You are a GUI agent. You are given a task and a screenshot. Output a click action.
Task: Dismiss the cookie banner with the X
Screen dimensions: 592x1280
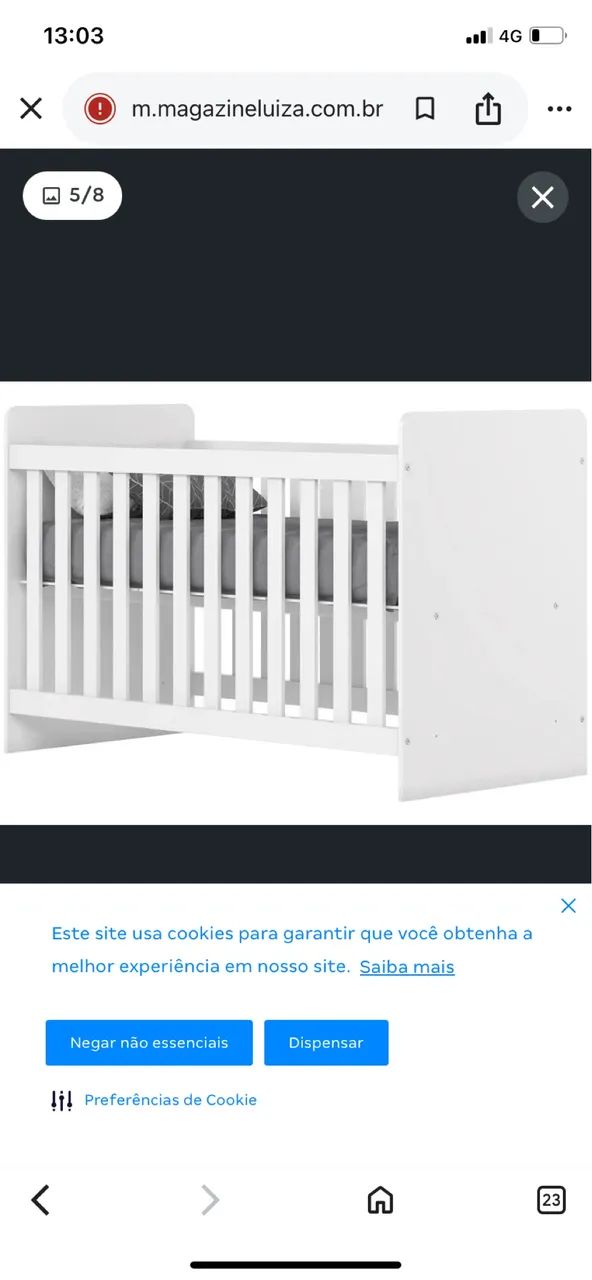click(568, 906)
